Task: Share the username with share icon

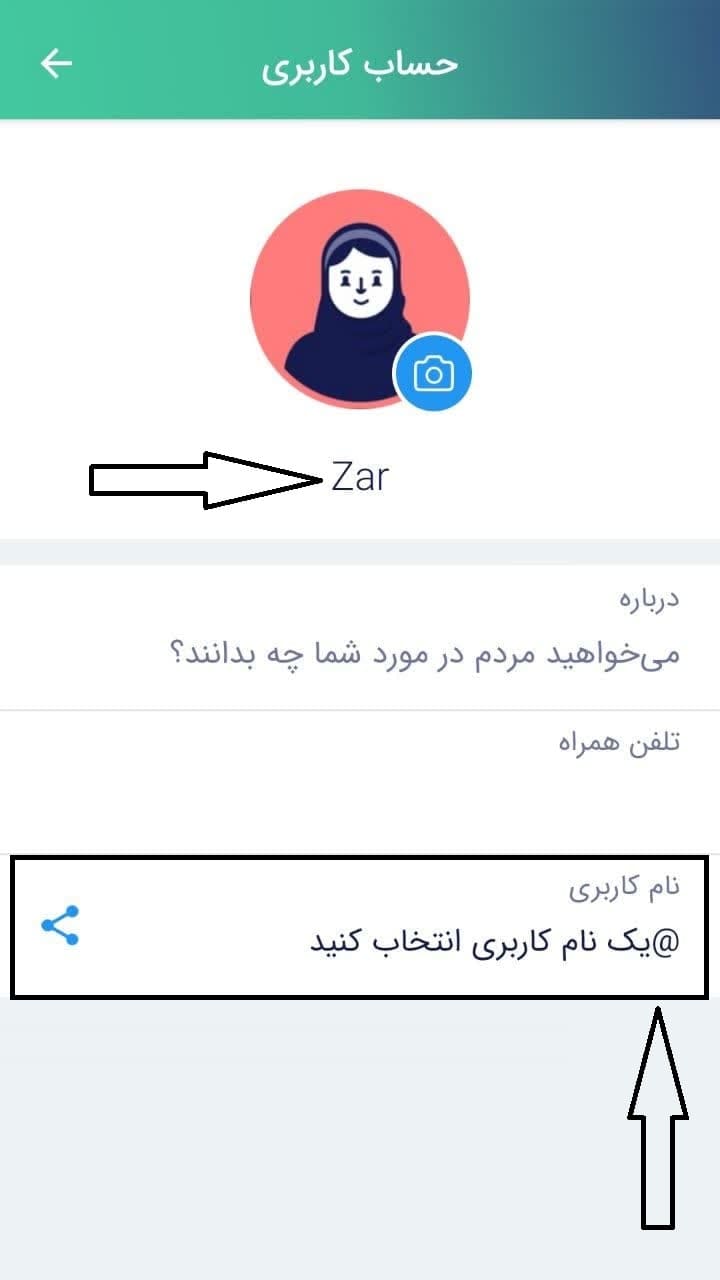Action: (x=60, y=926)
